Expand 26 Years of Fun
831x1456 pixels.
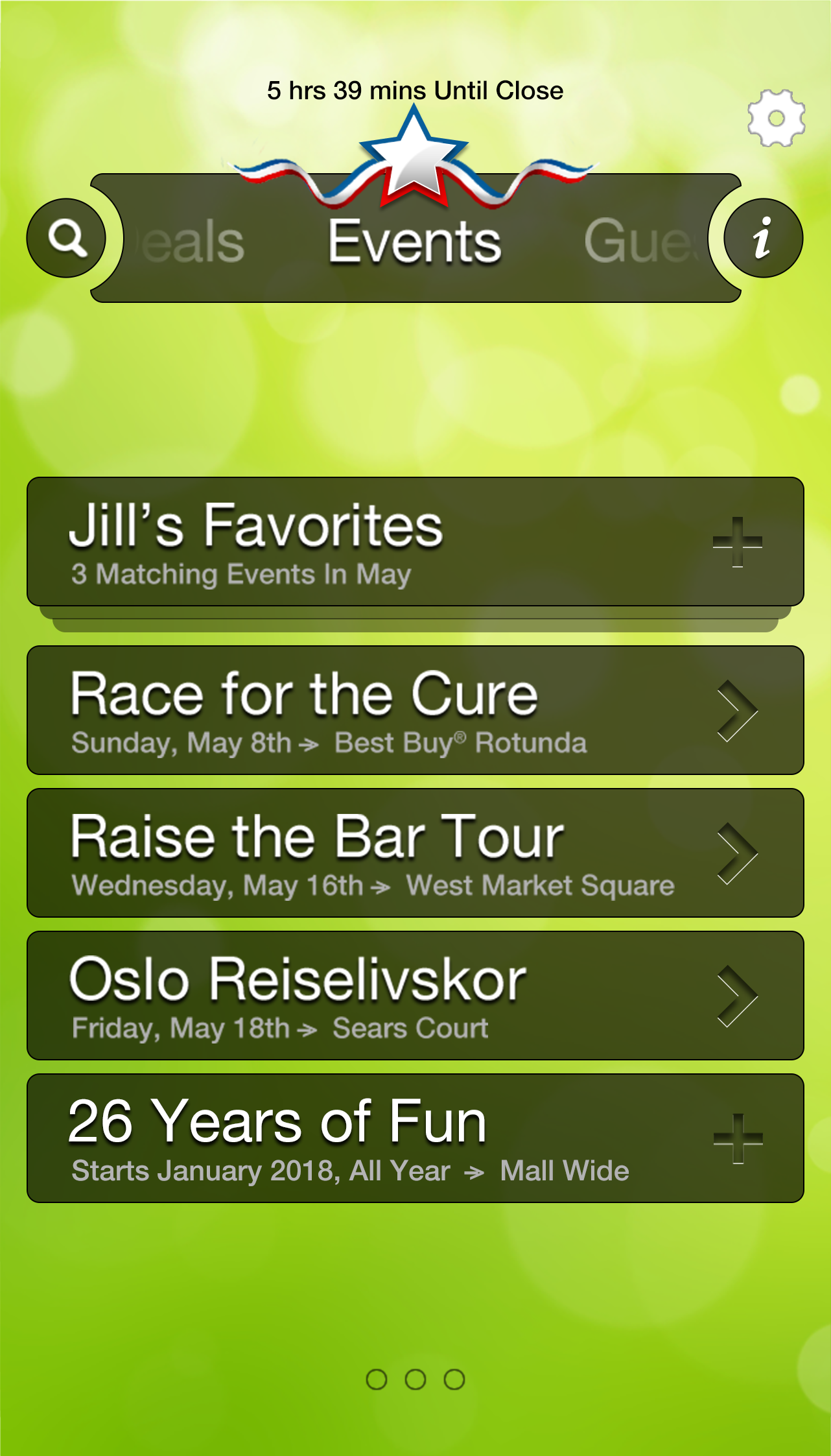click(415, 1138)
